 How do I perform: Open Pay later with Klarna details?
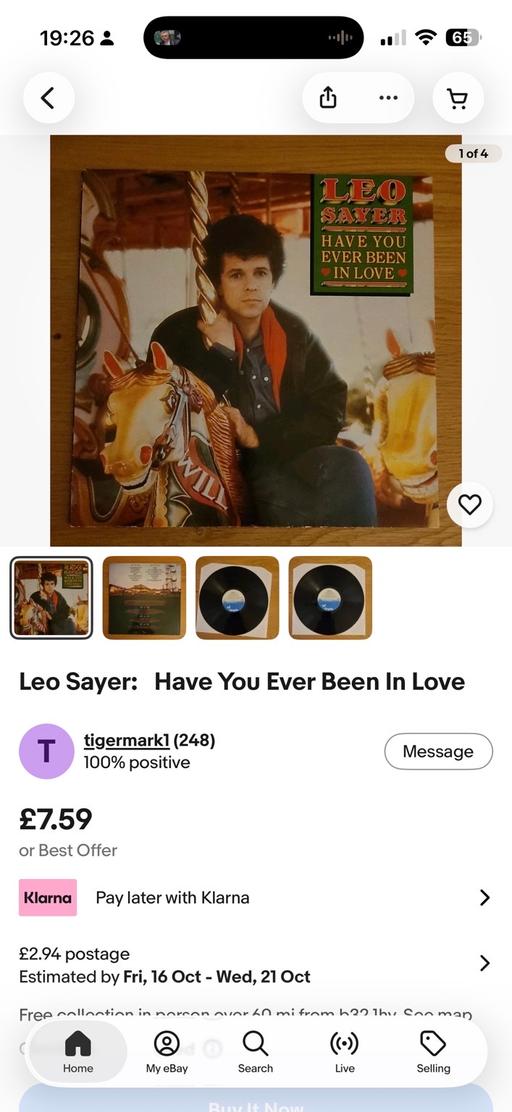pyautogui.click(x=255, y=897)
